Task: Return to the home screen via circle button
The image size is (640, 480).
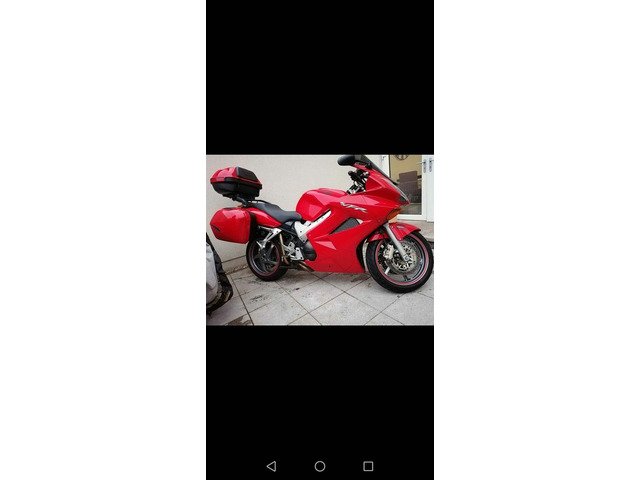Action: (320, 466)
